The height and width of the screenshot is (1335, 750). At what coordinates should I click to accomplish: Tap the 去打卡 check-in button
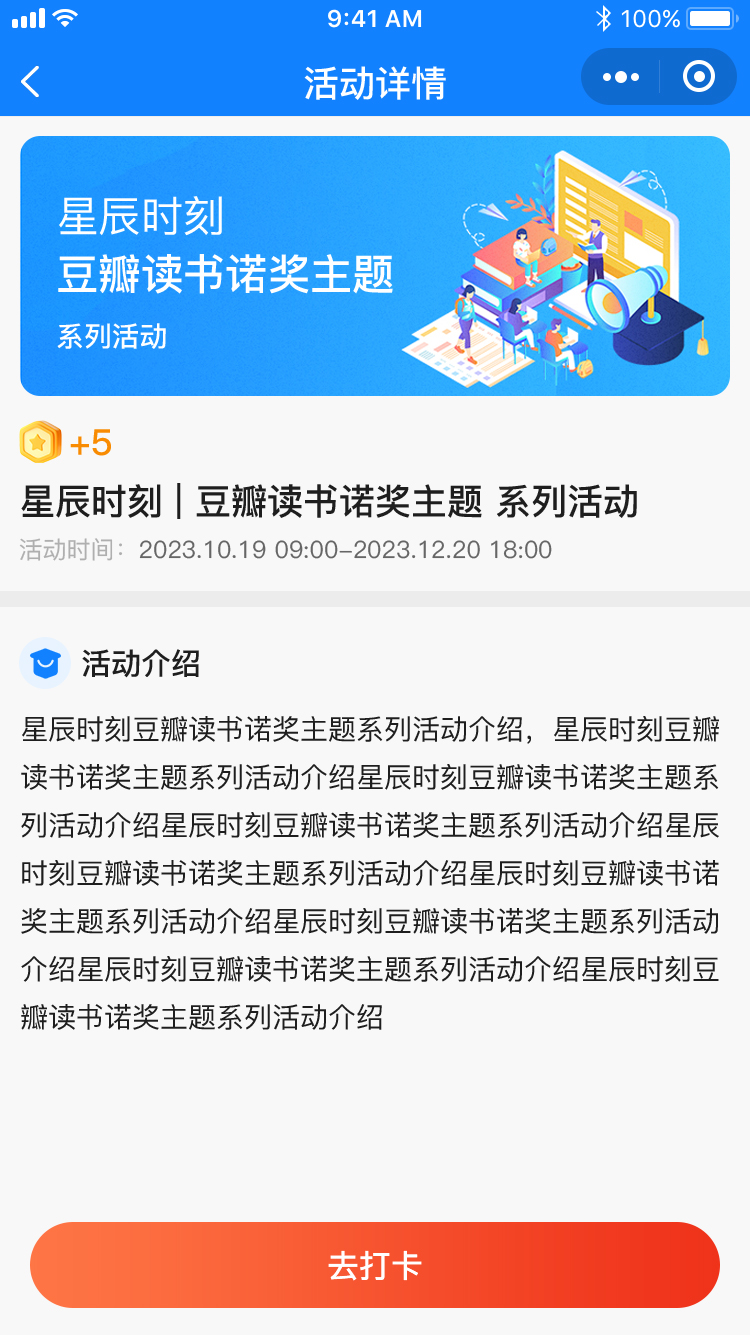point(375,1265)
